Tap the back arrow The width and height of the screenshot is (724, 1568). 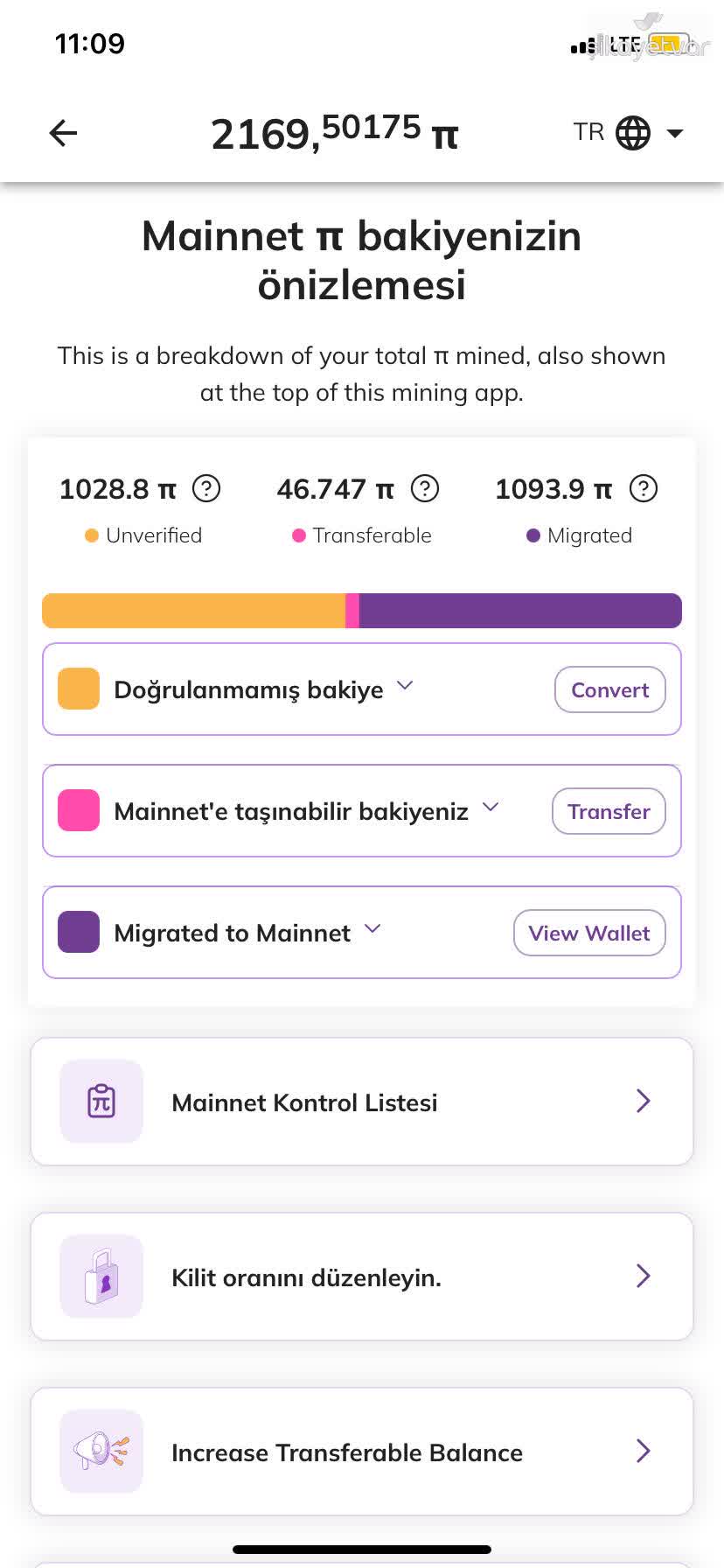click(62, 133)
